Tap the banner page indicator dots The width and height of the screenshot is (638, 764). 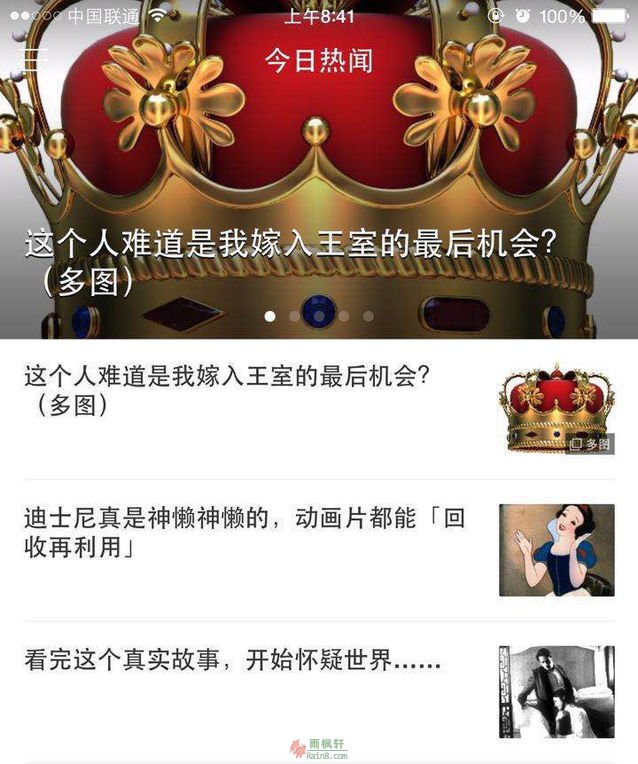tap(319, 316)
